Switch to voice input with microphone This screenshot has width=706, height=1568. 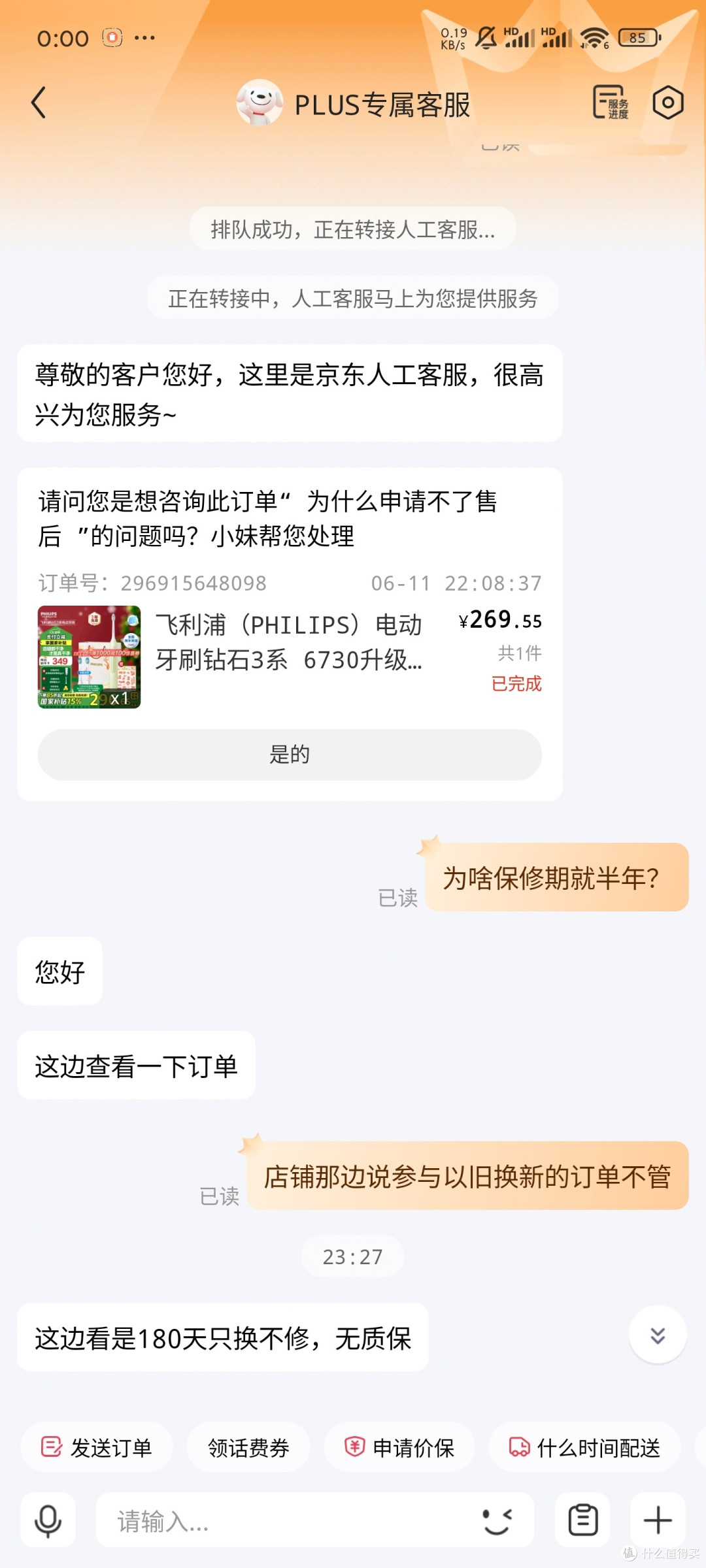click(48, 1520)
